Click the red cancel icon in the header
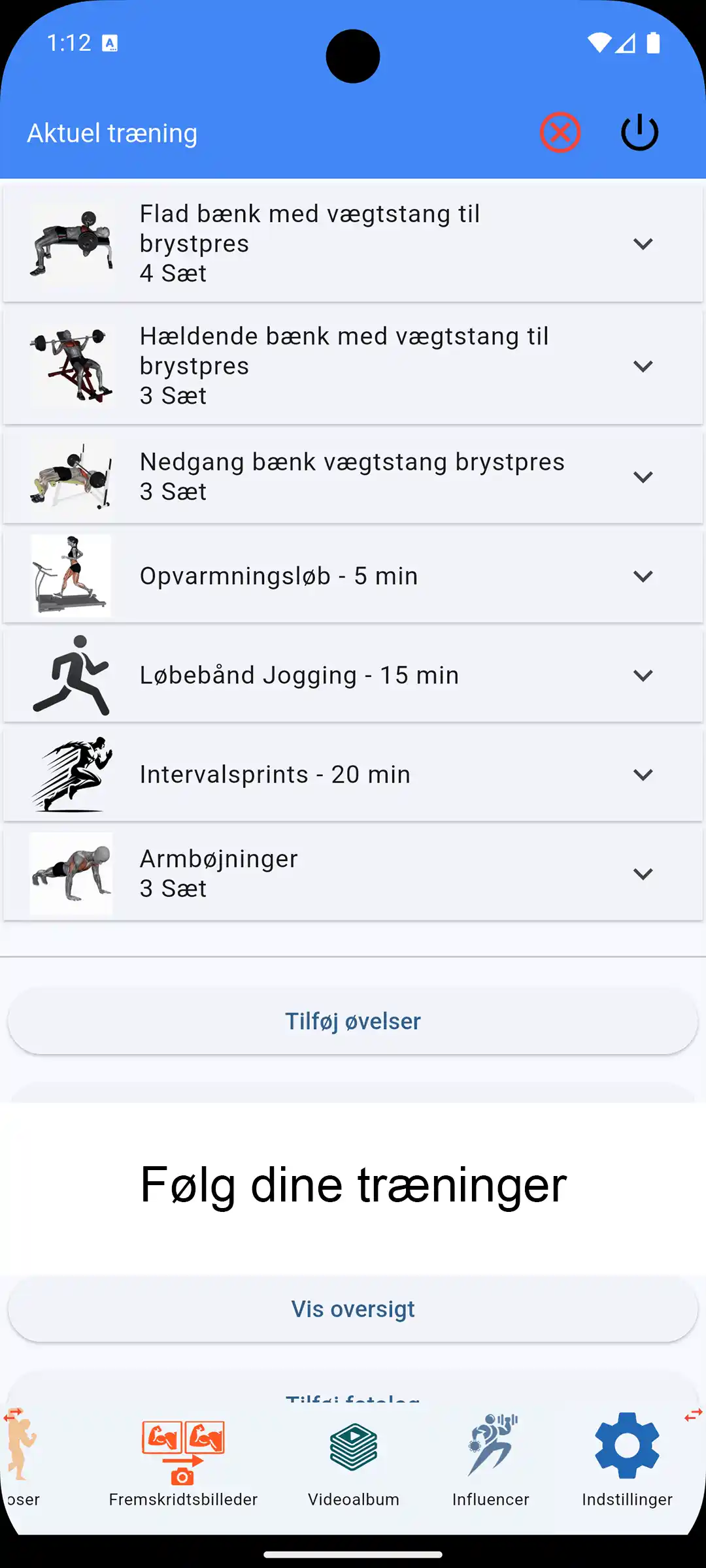The width and height of the screenshot is (706, 1568). pos(560,132)
